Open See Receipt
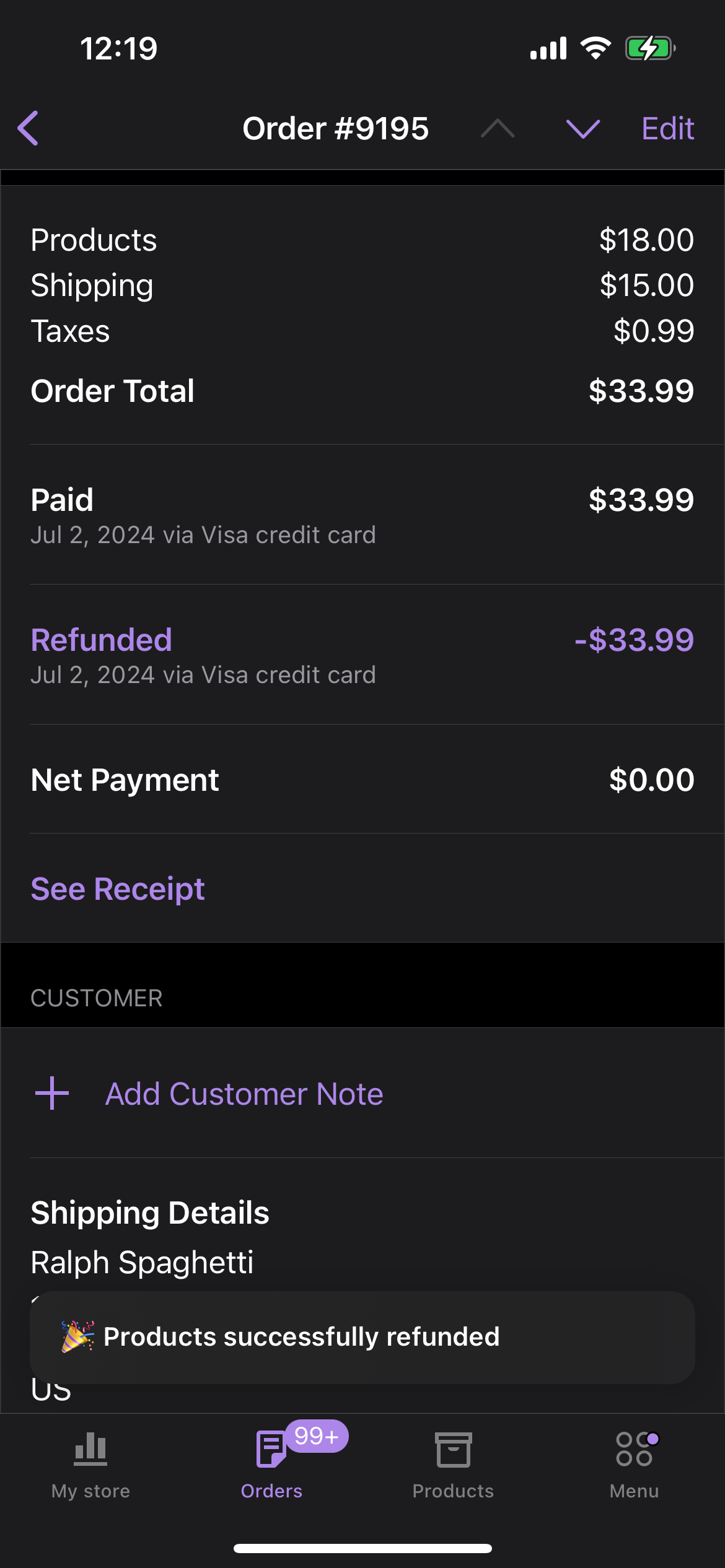 (x=118, y=889)
